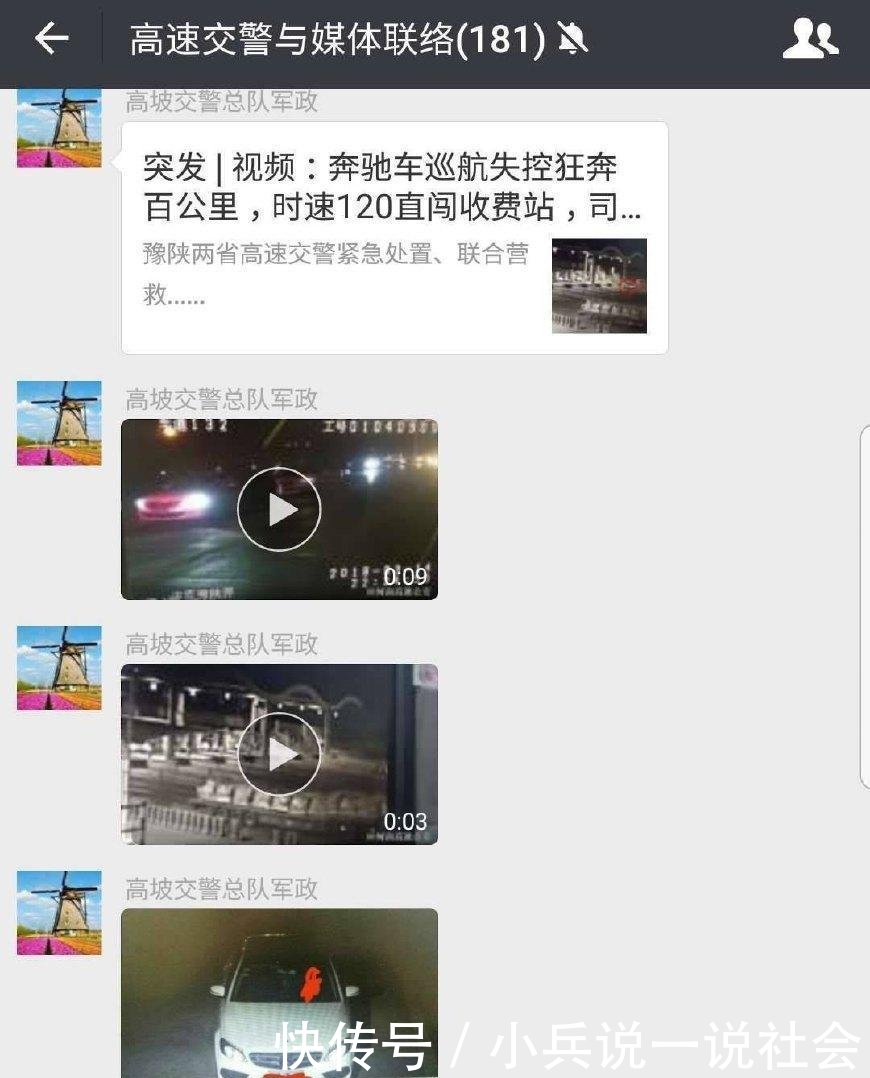Select the avatar next to the Mercedes photo message

[58, 913]
